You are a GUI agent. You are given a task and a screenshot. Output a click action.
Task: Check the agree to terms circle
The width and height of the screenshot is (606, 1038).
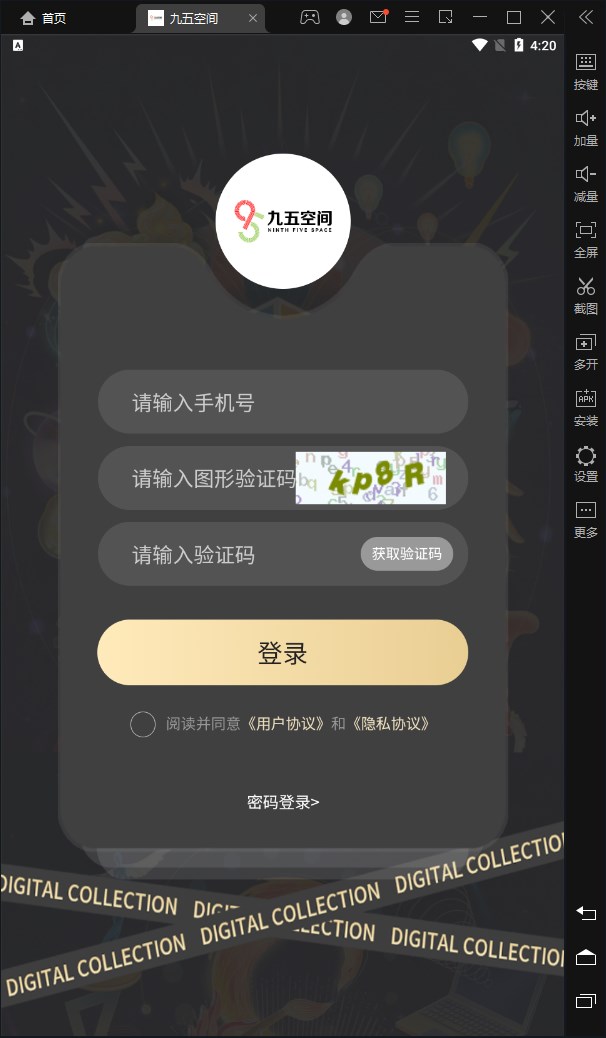(x=143, y=724)
